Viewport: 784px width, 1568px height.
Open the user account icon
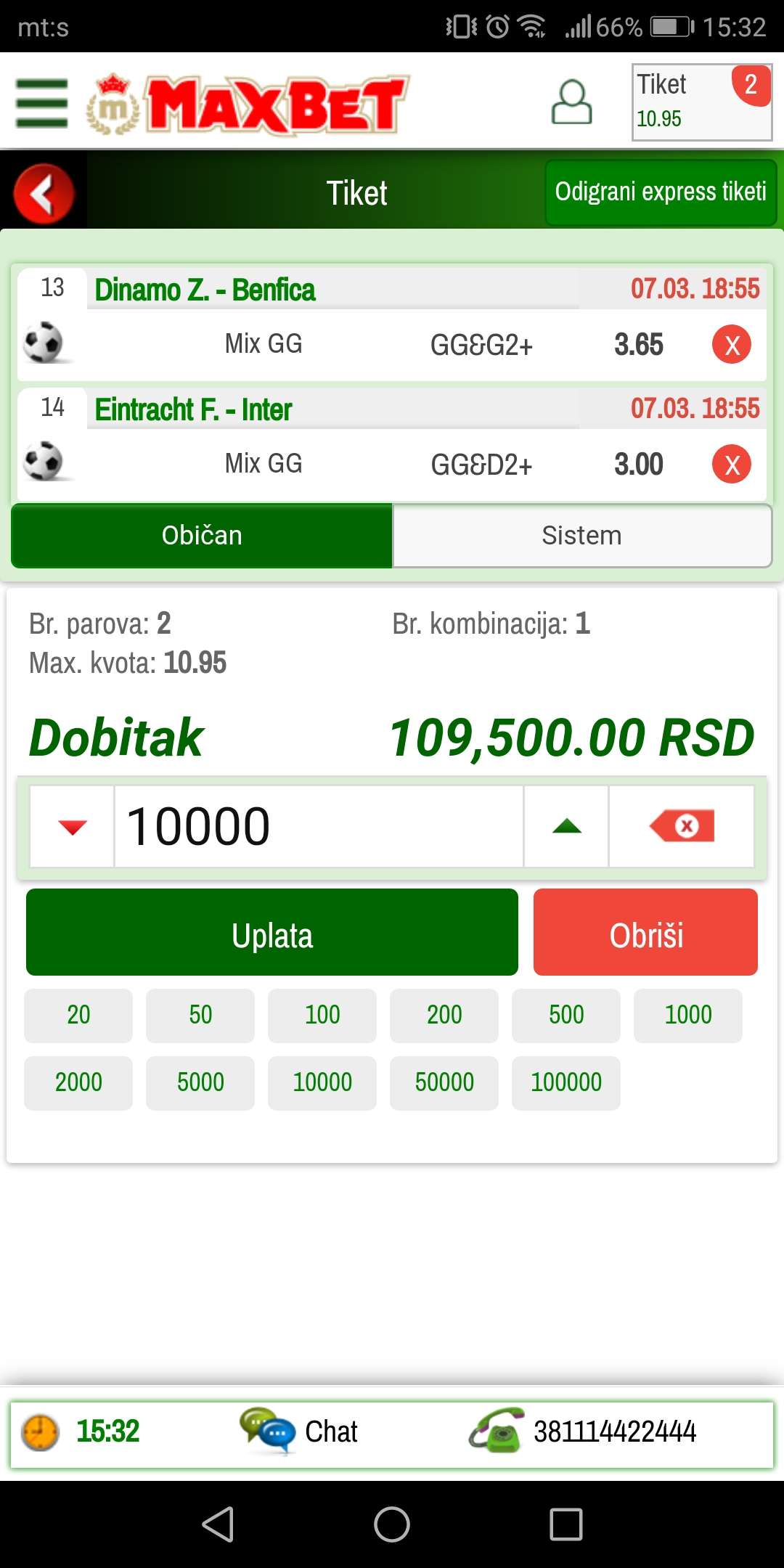(572, 102)
